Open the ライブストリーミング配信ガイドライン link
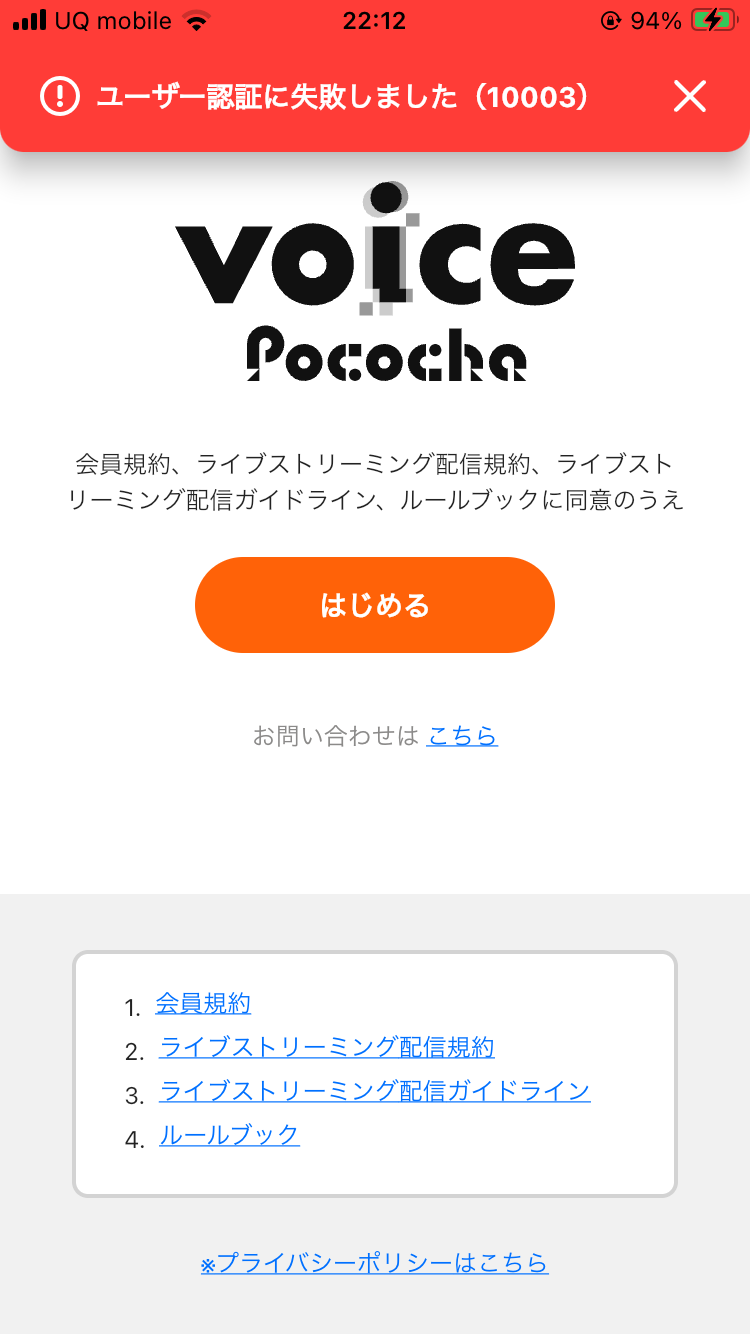This screenshot has height=1334, width=750. pyautogui.click(x=374, y=1091)
